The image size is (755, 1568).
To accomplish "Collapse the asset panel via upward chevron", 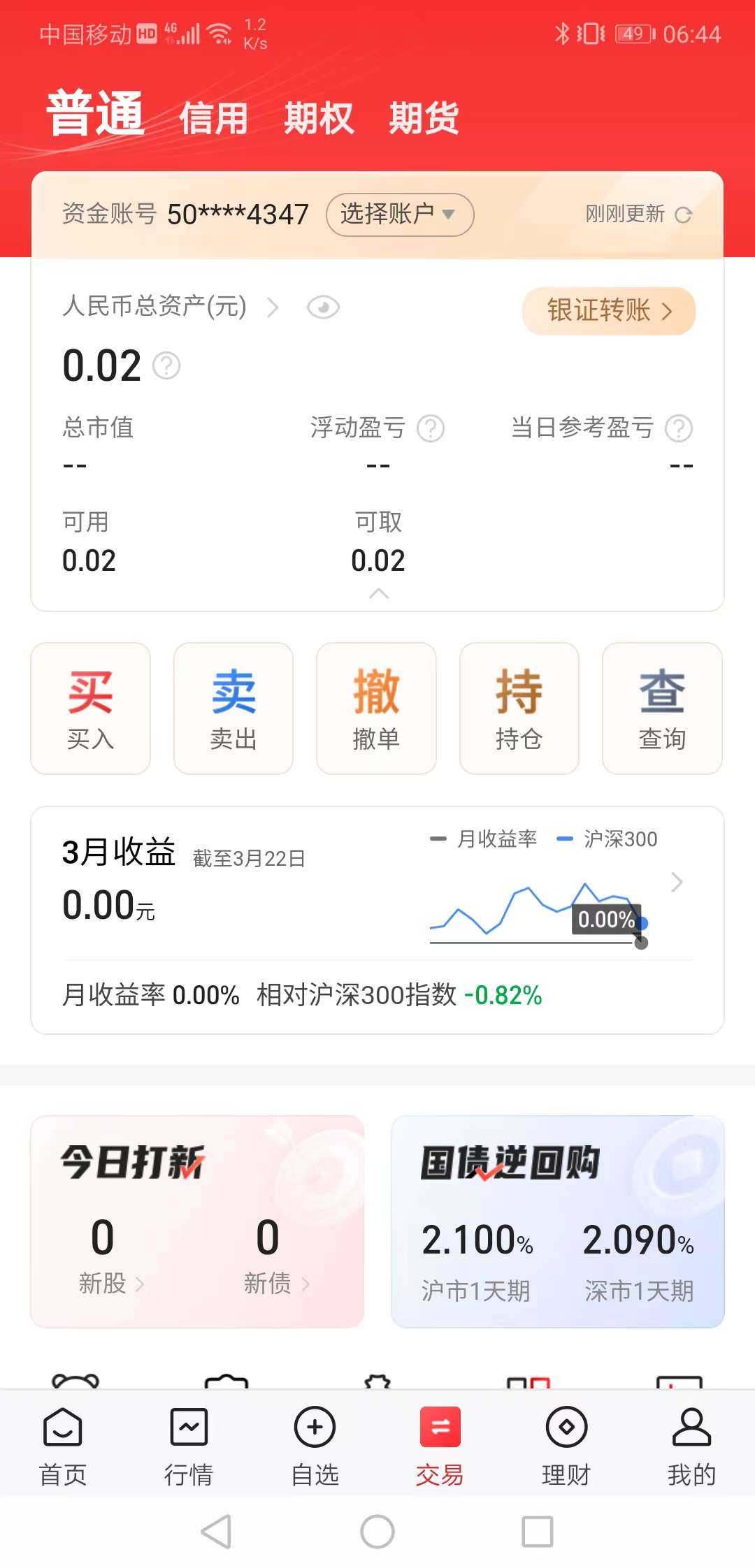I will 377,593.
